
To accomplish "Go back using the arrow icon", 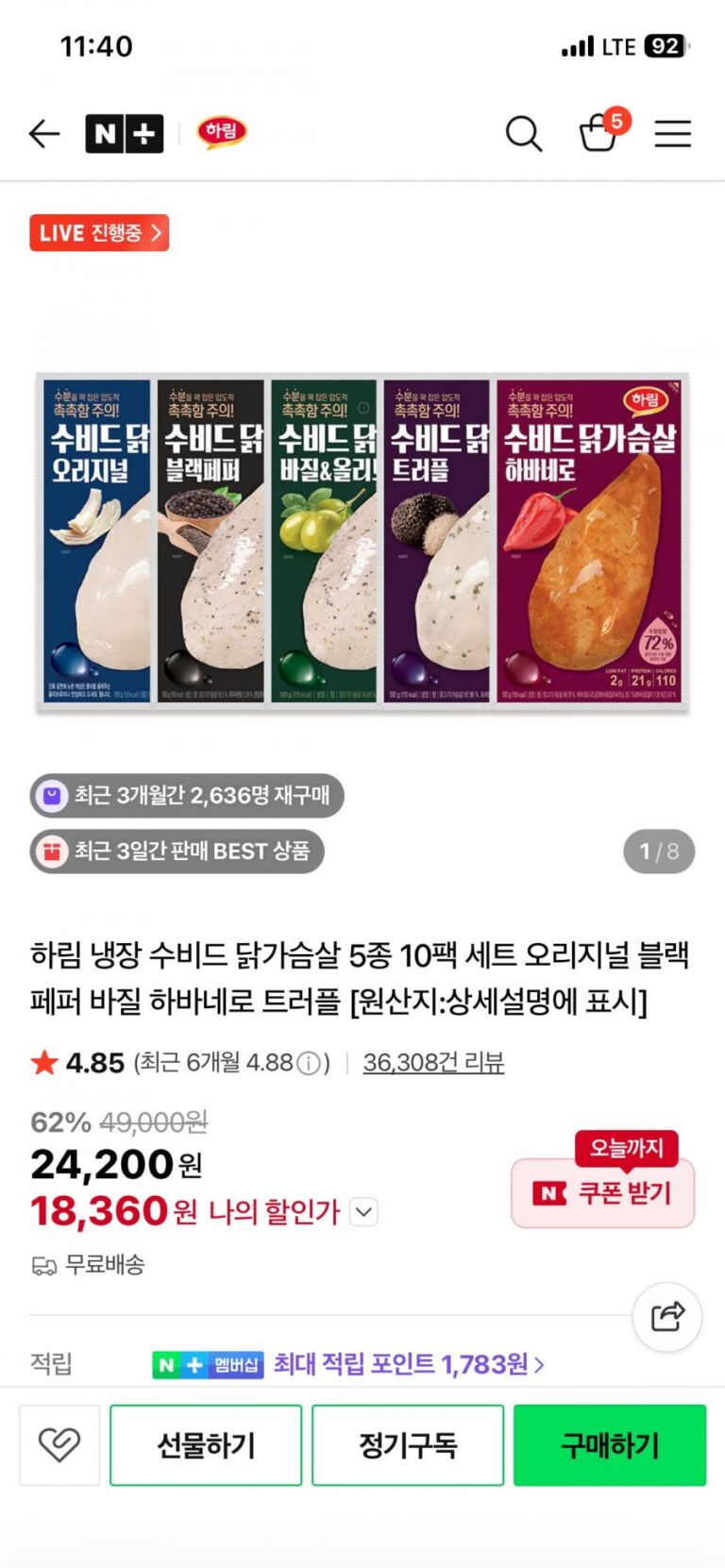I will coord(44,134).
